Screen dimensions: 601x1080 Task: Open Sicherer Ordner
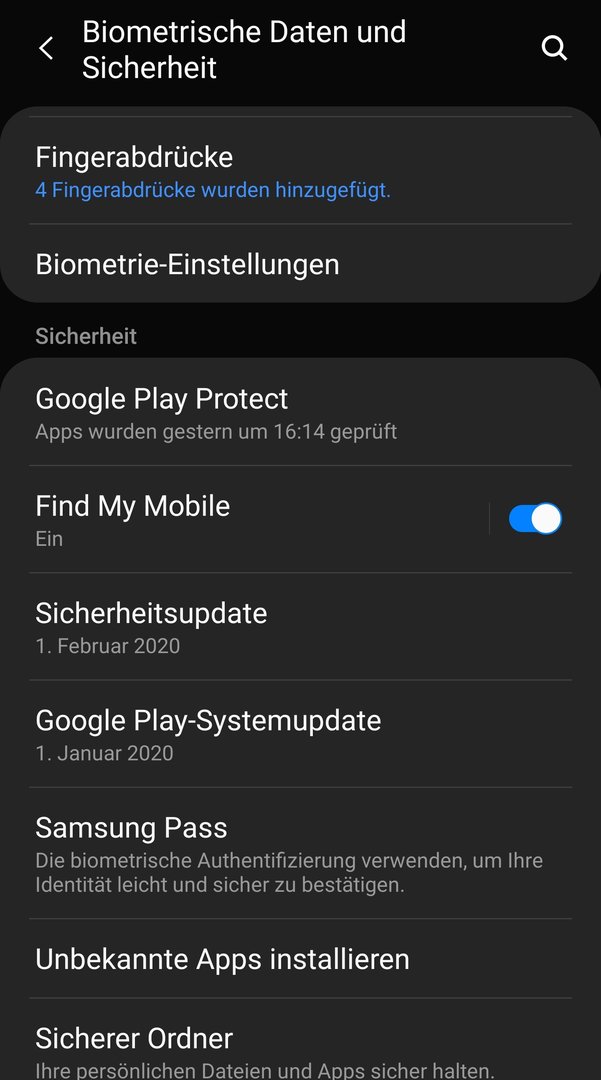[300, 1040]
